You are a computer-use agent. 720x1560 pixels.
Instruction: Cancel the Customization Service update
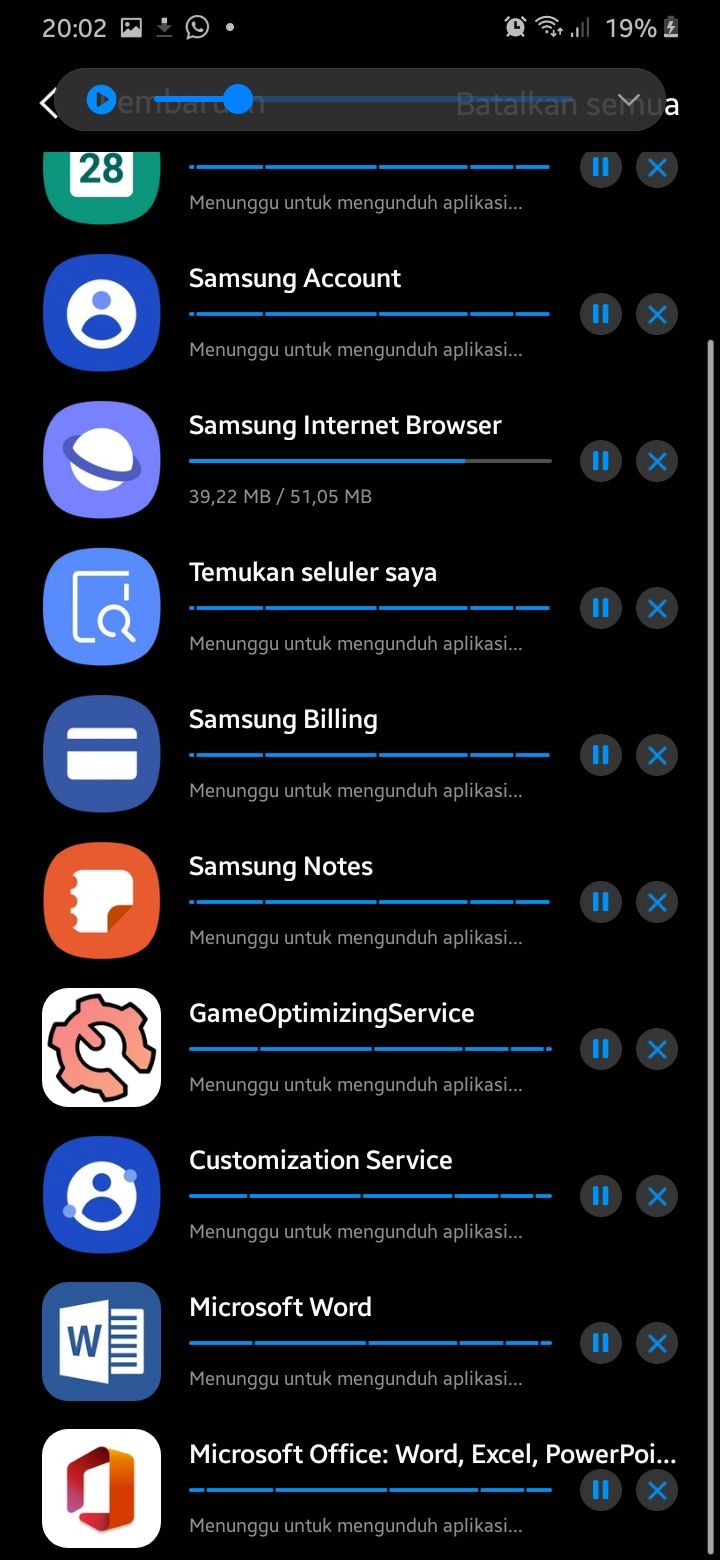[657, 1196]
